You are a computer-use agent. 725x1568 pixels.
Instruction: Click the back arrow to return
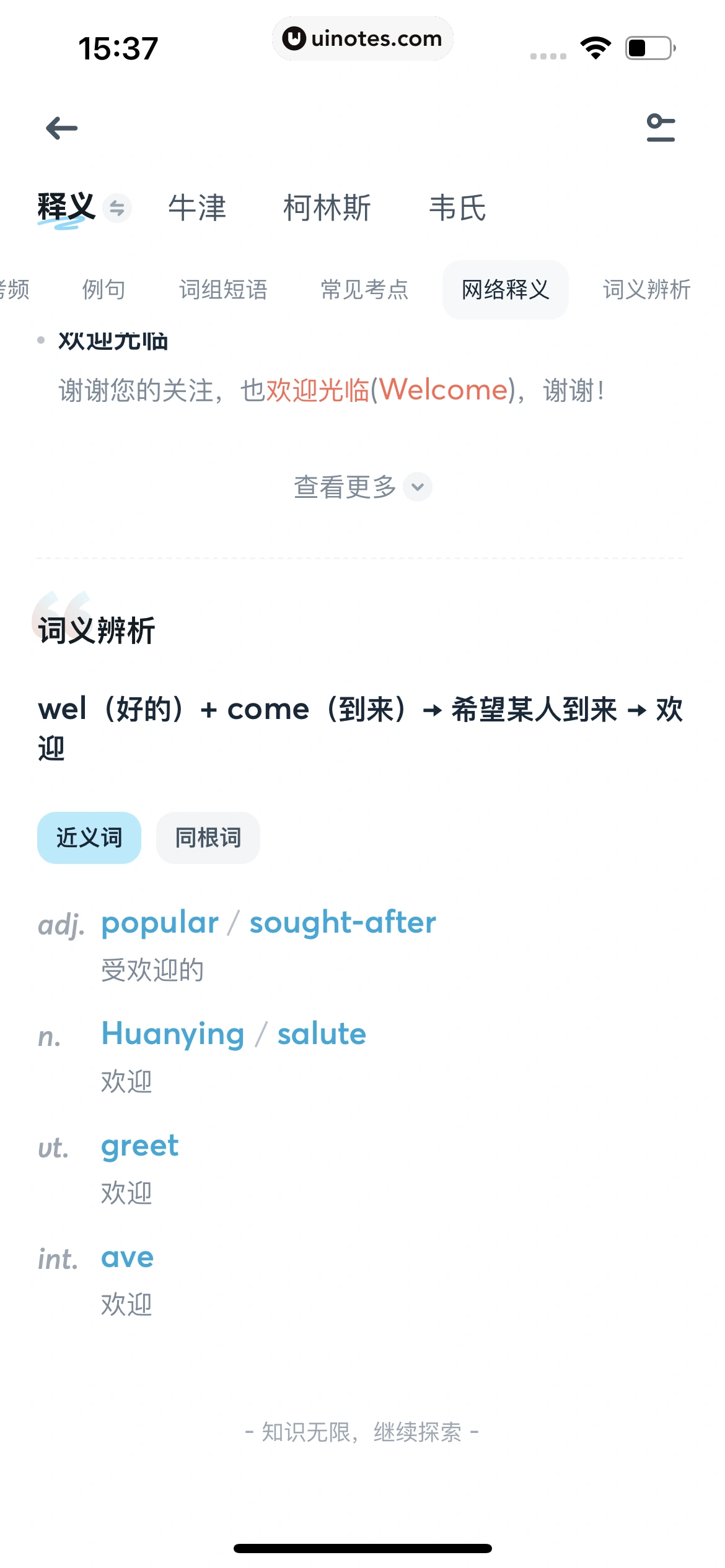pos(61,128)
